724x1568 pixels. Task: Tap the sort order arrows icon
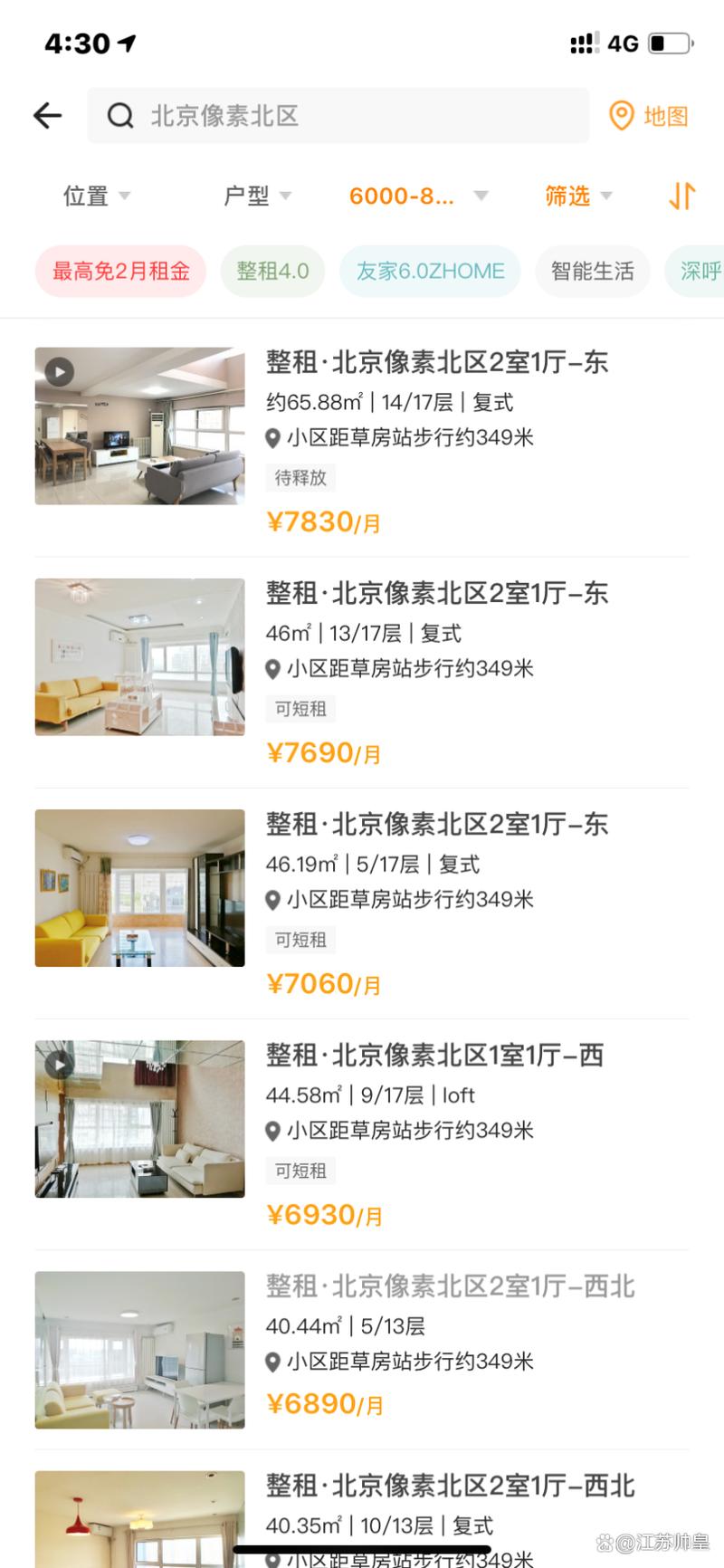click(x=681, y=196)
